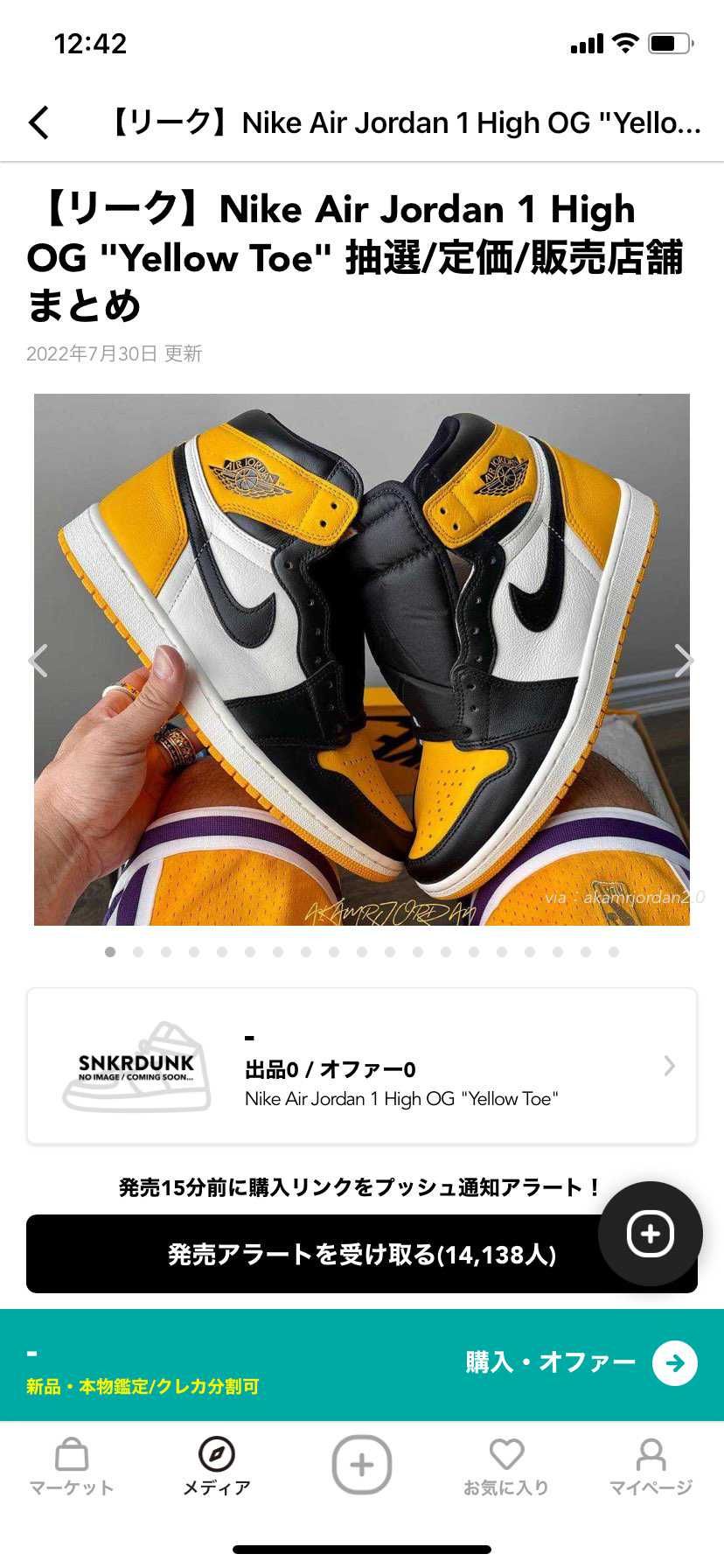724x1568 pixels.
Task: Show previous image with the left arrow
Action: tap(38, 660)
